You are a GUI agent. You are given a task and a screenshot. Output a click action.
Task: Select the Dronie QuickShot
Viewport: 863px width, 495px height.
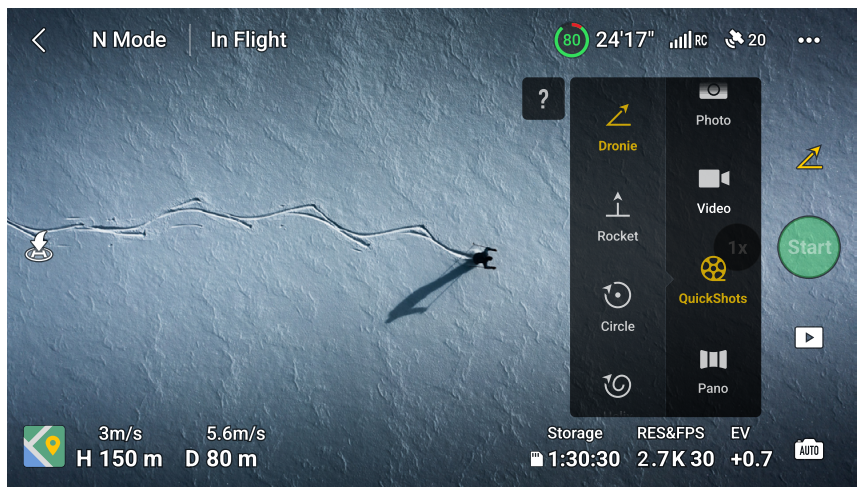coord(617,127)
